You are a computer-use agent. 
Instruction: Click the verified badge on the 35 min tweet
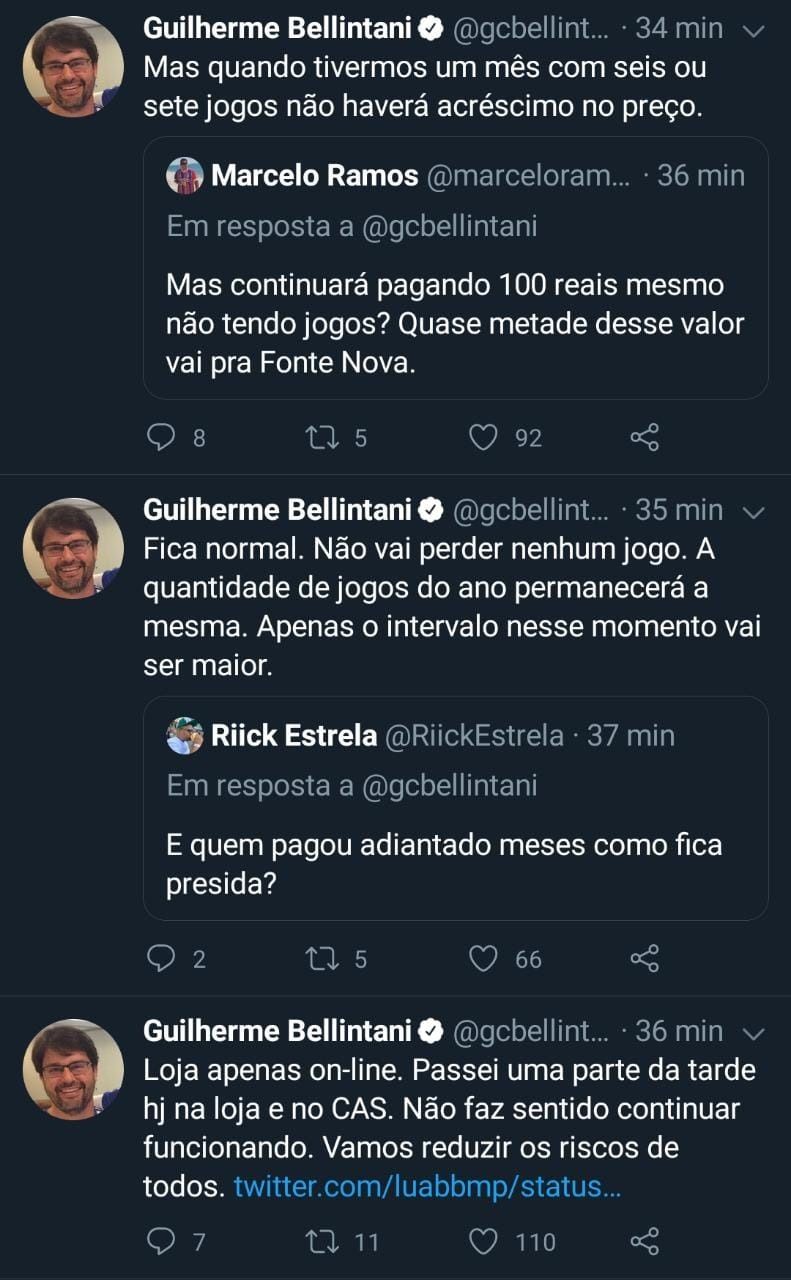(x=430, y=509)
